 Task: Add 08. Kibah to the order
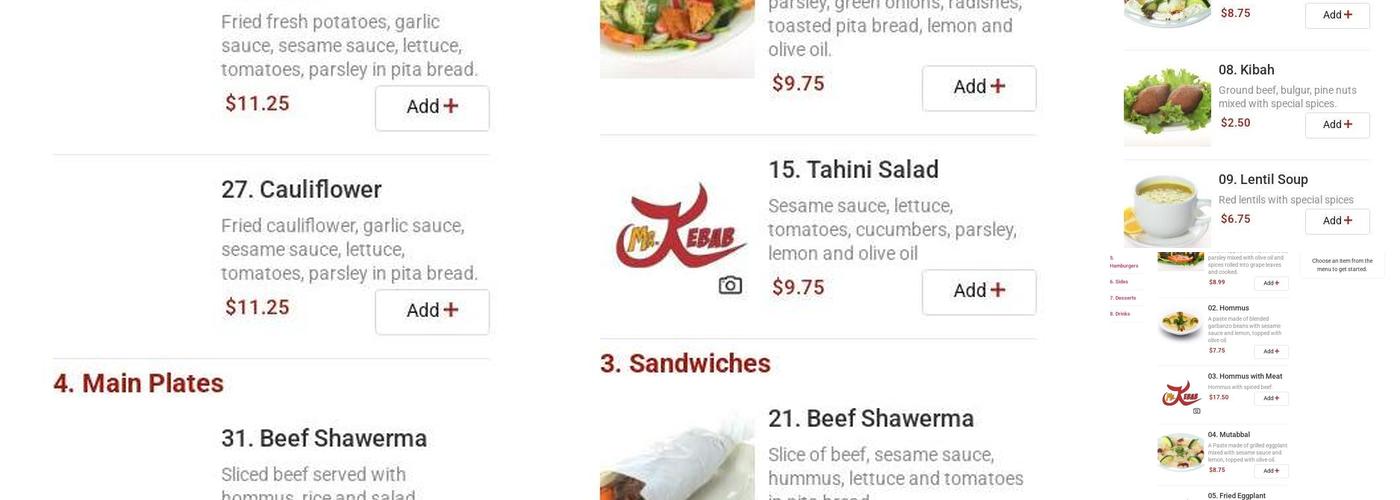pyautogui.click(x=1336, y=125)
